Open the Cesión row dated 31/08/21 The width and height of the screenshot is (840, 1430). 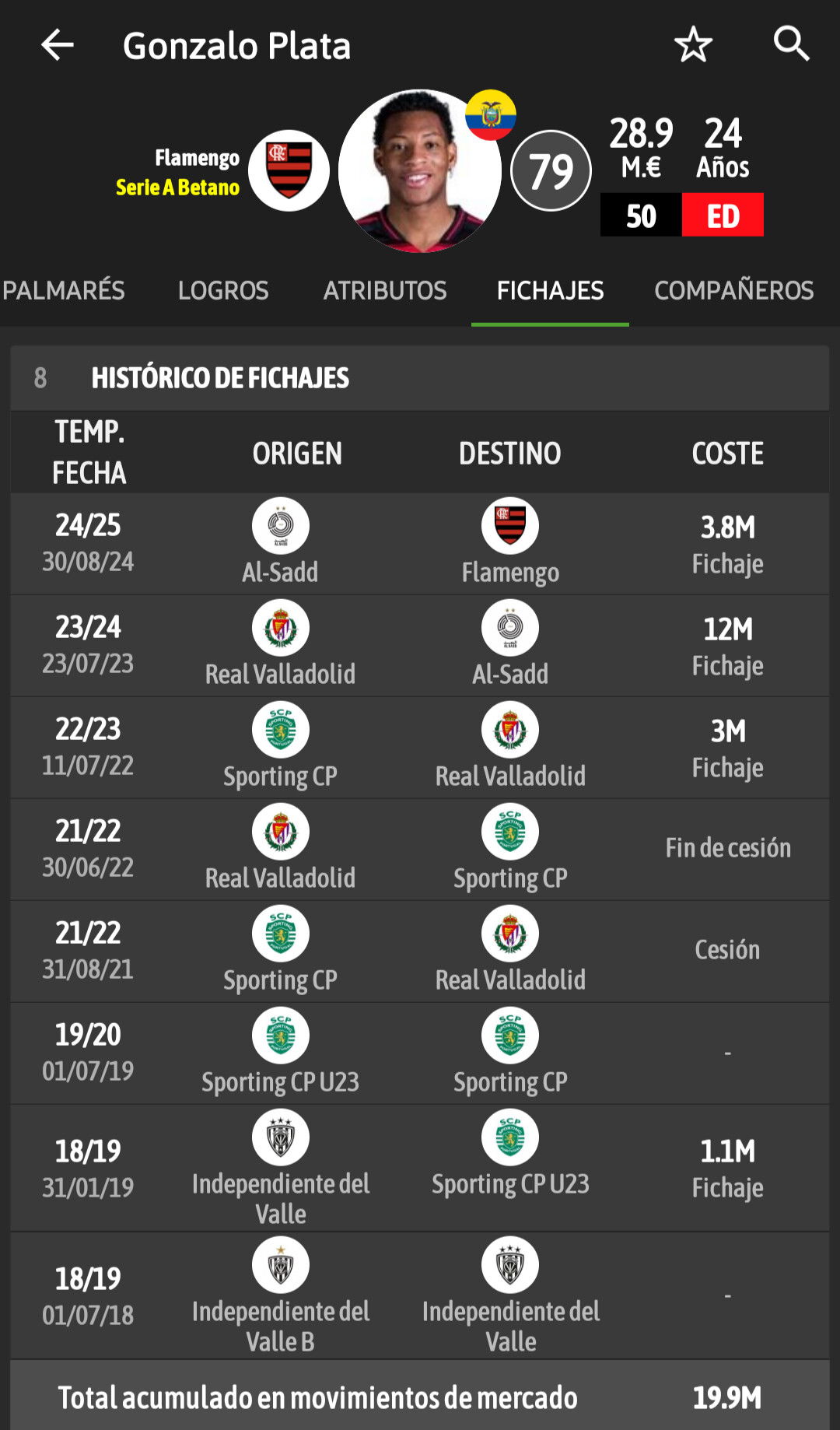pyautogui.click(x=420, y=952)
